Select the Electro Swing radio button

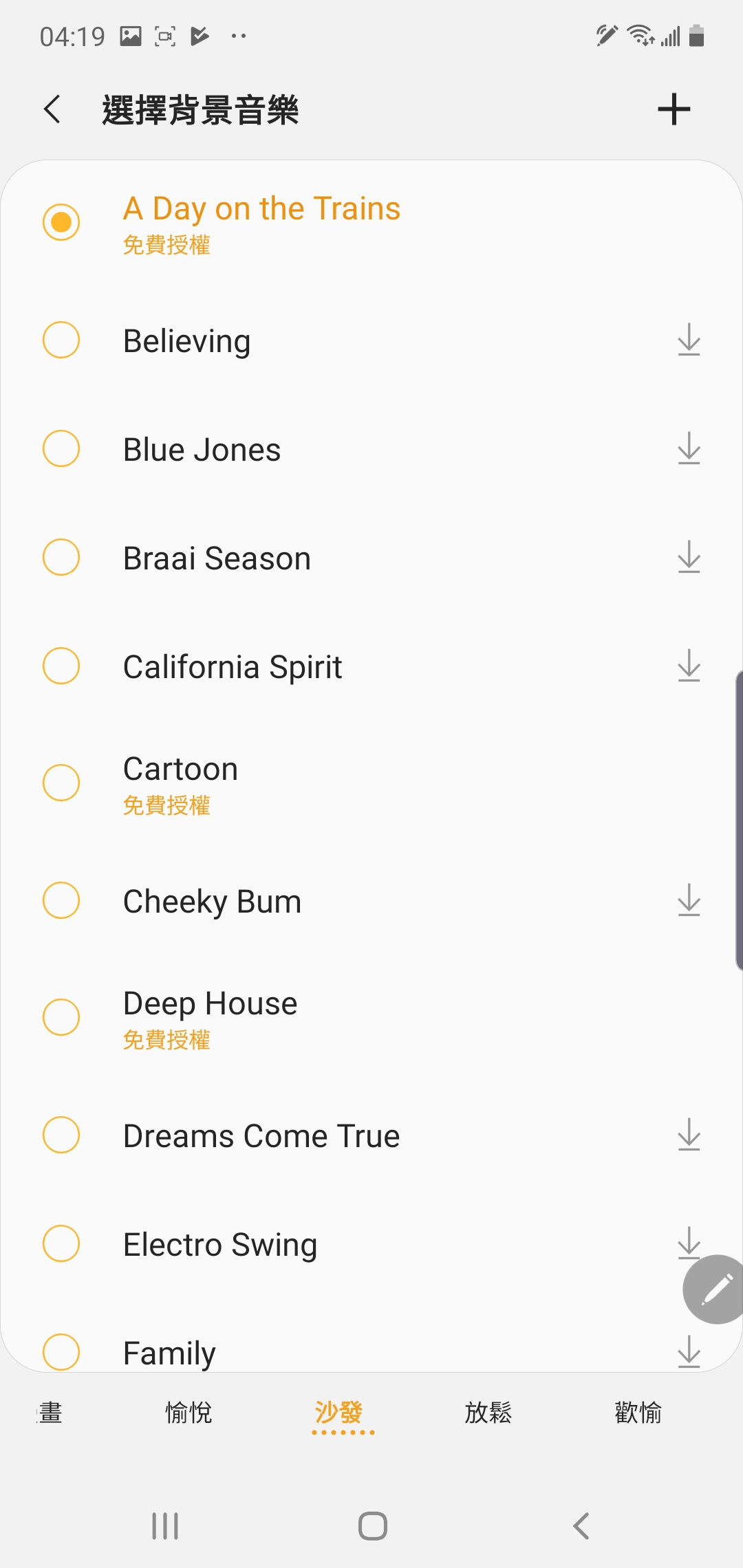61,1243
